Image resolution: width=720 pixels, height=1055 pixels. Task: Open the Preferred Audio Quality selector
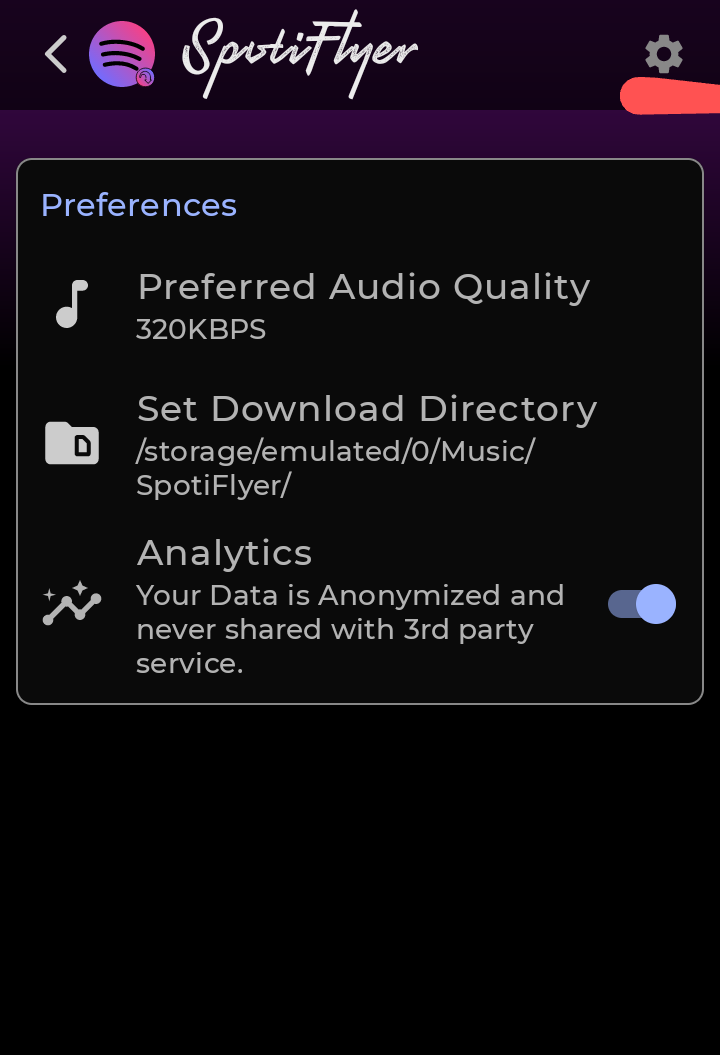tap(363, 287)
